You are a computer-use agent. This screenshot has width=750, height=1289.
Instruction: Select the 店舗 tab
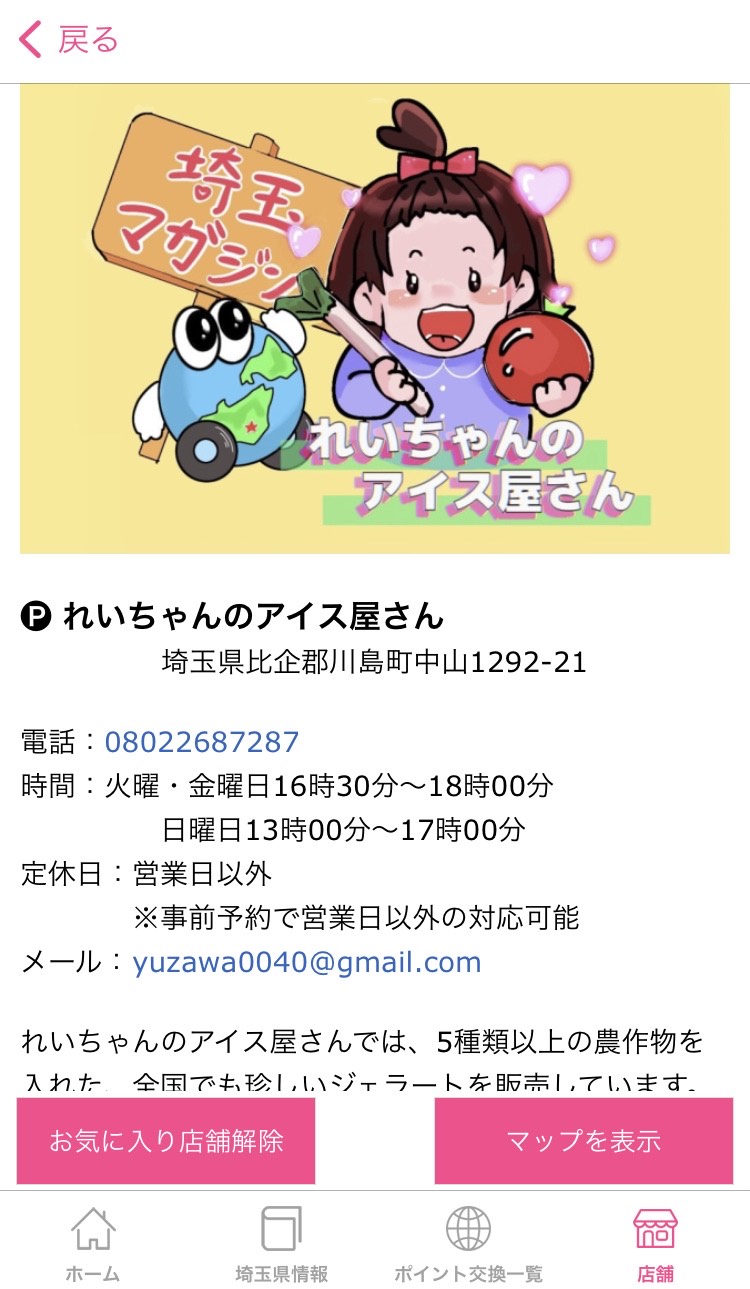tap(656, 1243)
